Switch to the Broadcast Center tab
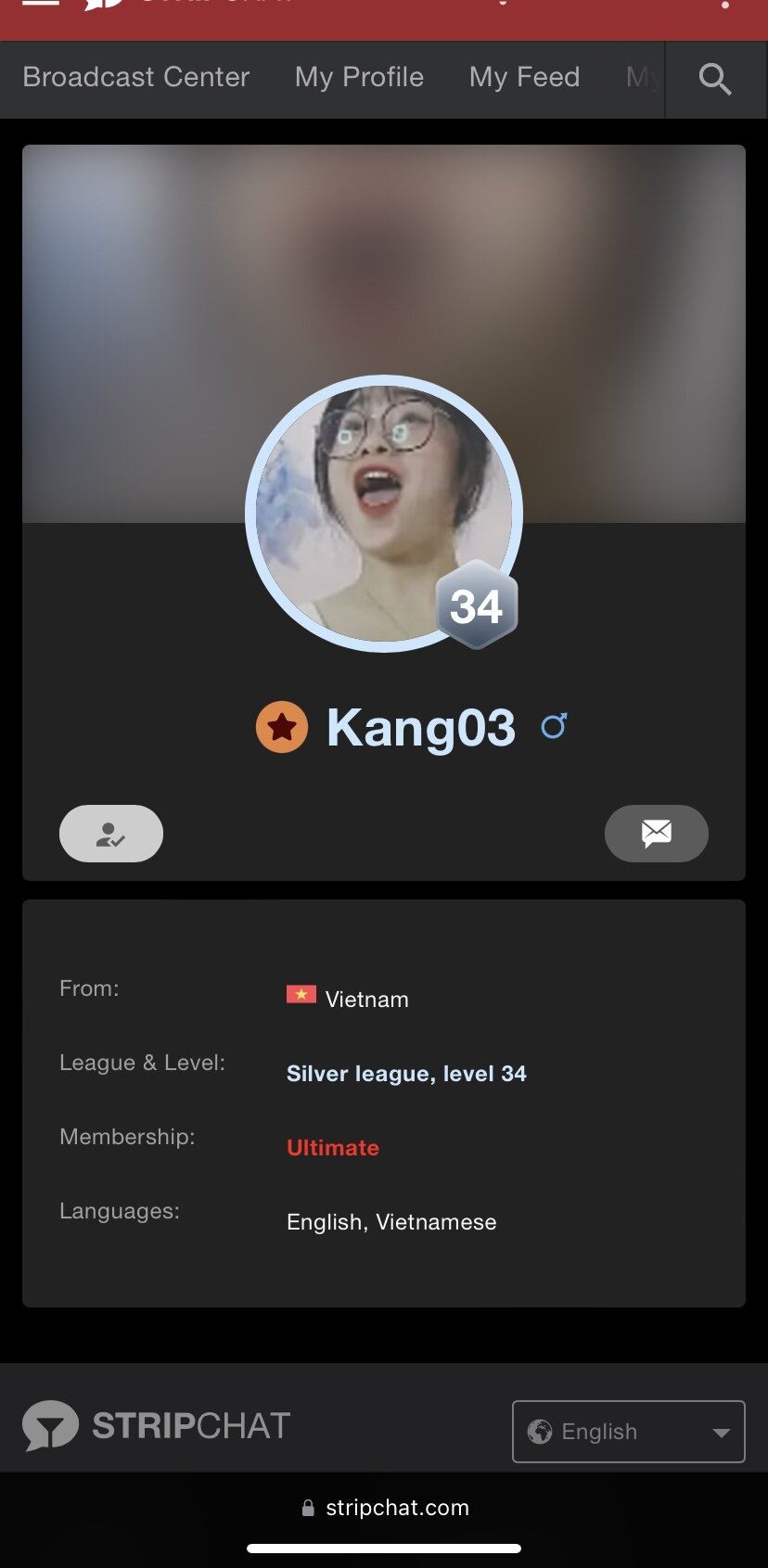The width and height of the screenshot is (768, 1568). pos(136,77)
